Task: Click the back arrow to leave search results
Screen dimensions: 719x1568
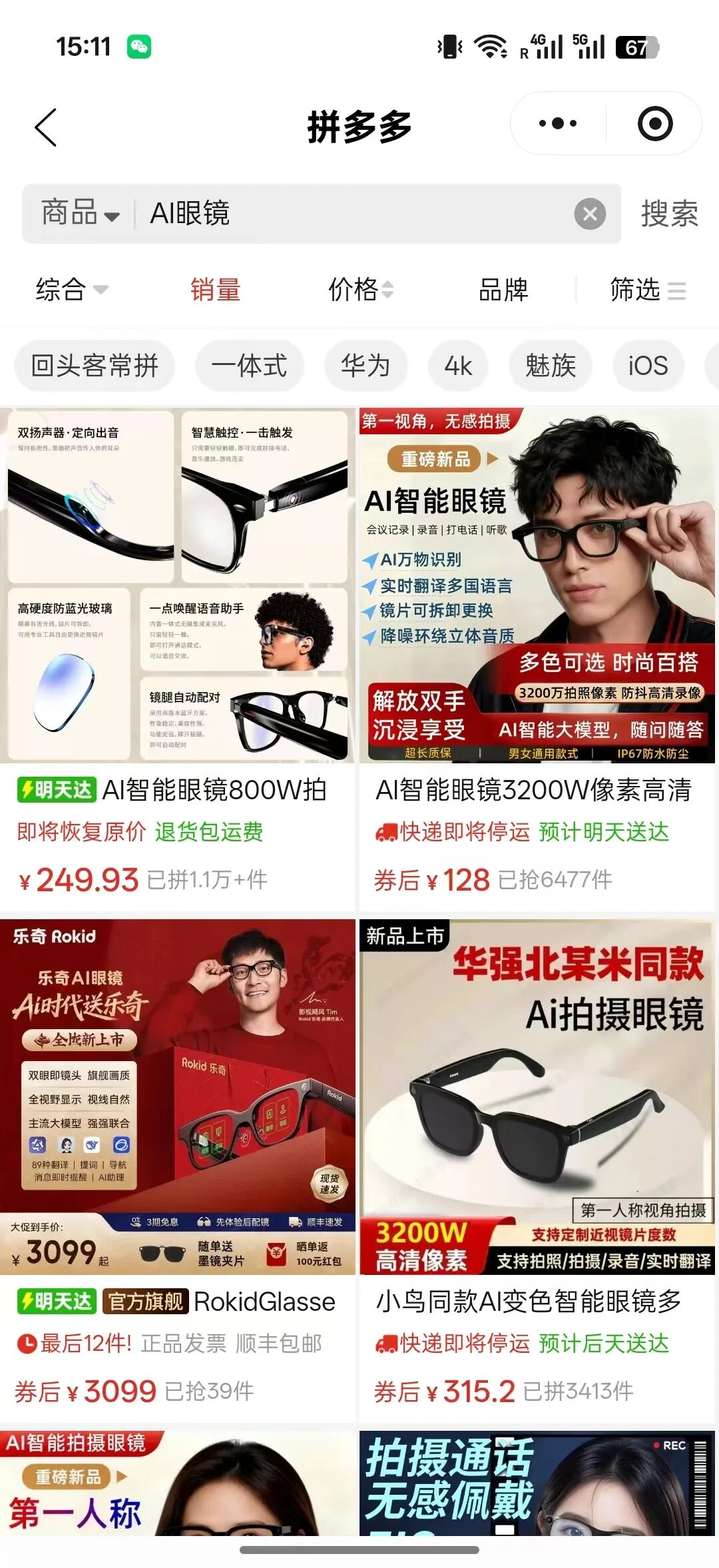Action: click(x=45, y=127)
